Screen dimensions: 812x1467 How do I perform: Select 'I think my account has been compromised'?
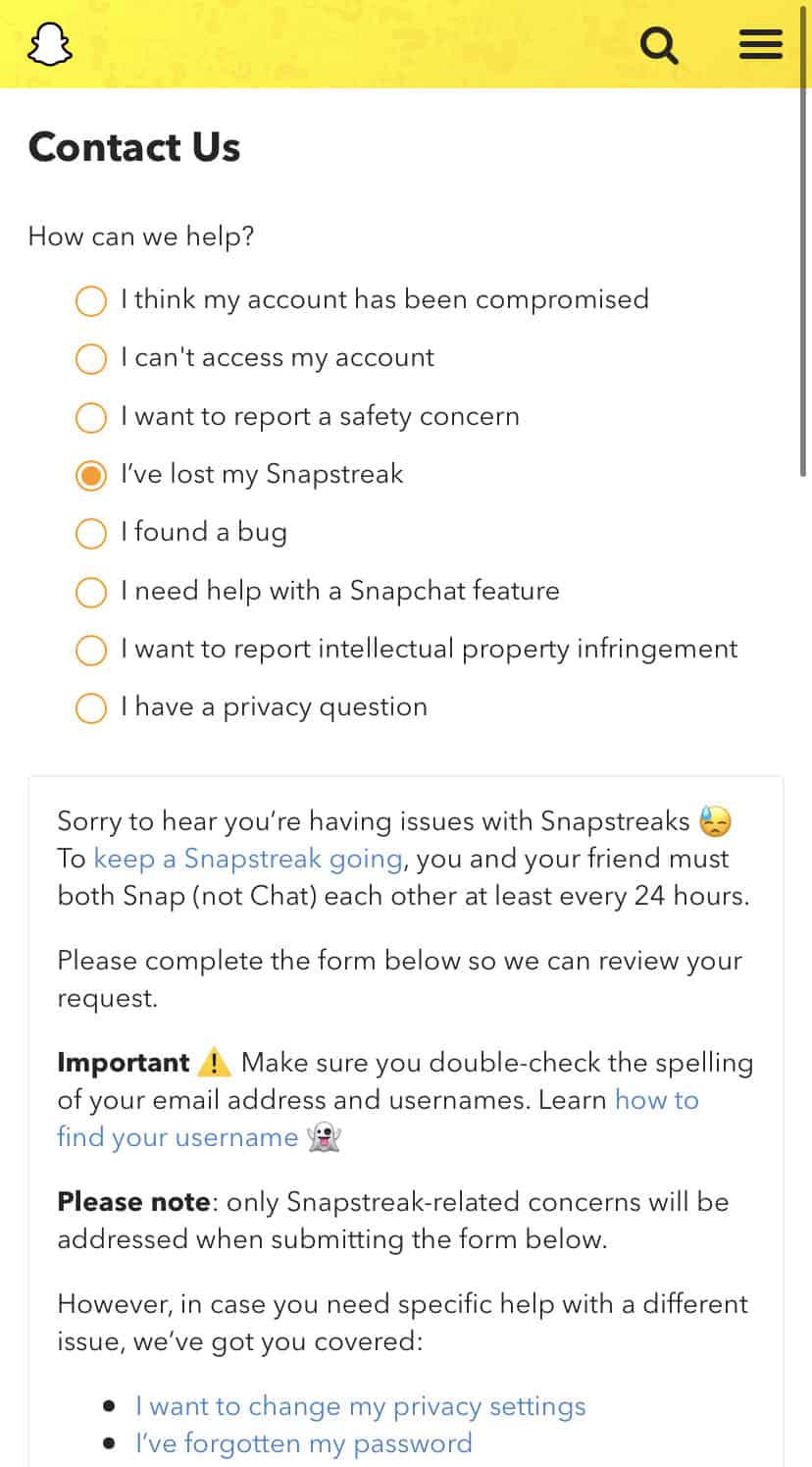[x=90, y=301]
